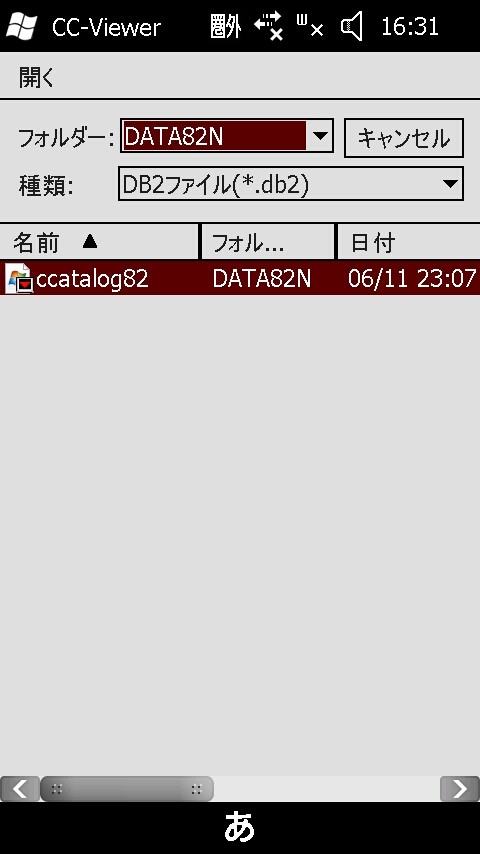
Task: Toggle the あ input method button
Action: tap(240, 828)
